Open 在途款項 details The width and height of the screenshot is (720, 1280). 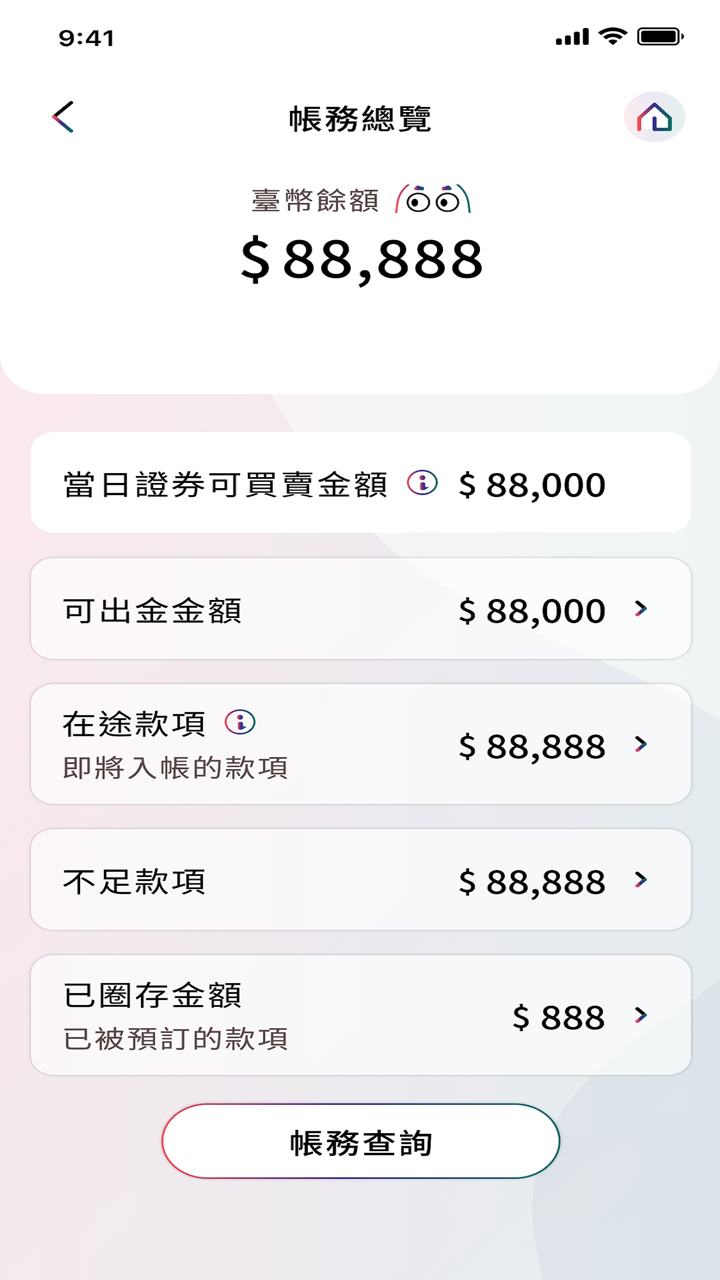coord(640,744)
